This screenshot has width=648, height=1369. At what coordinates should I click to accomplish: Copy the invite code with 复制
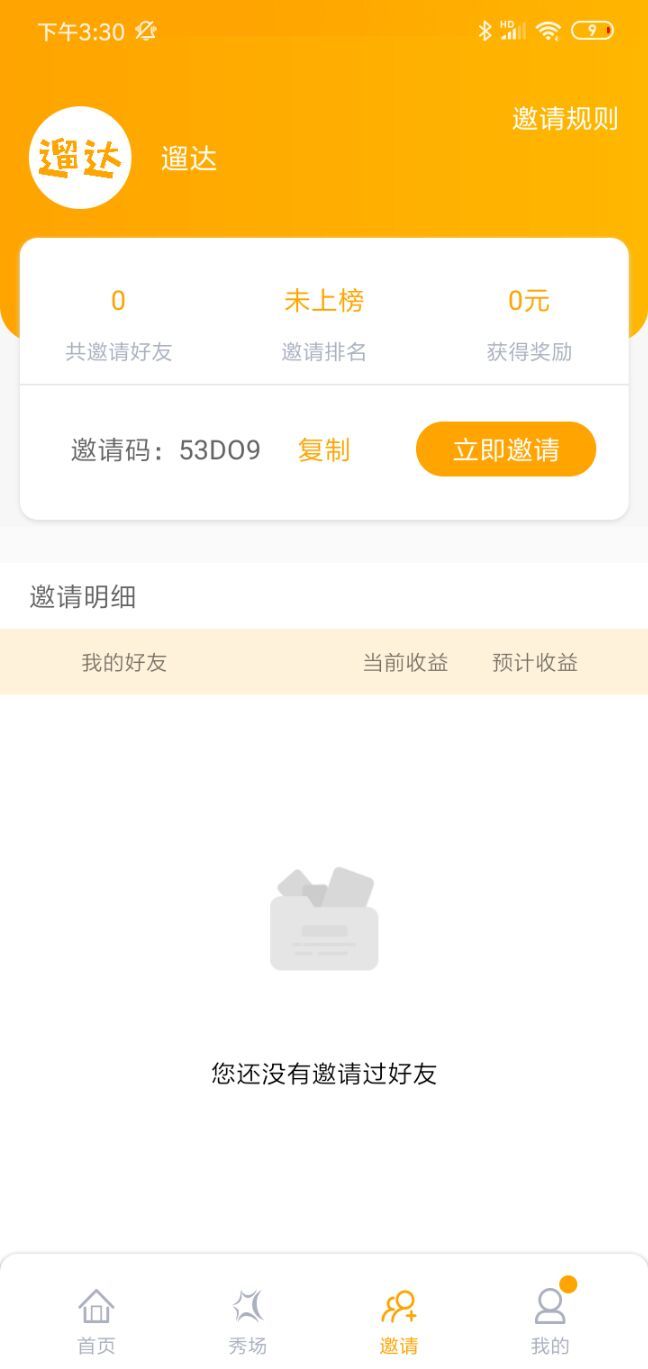[x=324, y=450]
